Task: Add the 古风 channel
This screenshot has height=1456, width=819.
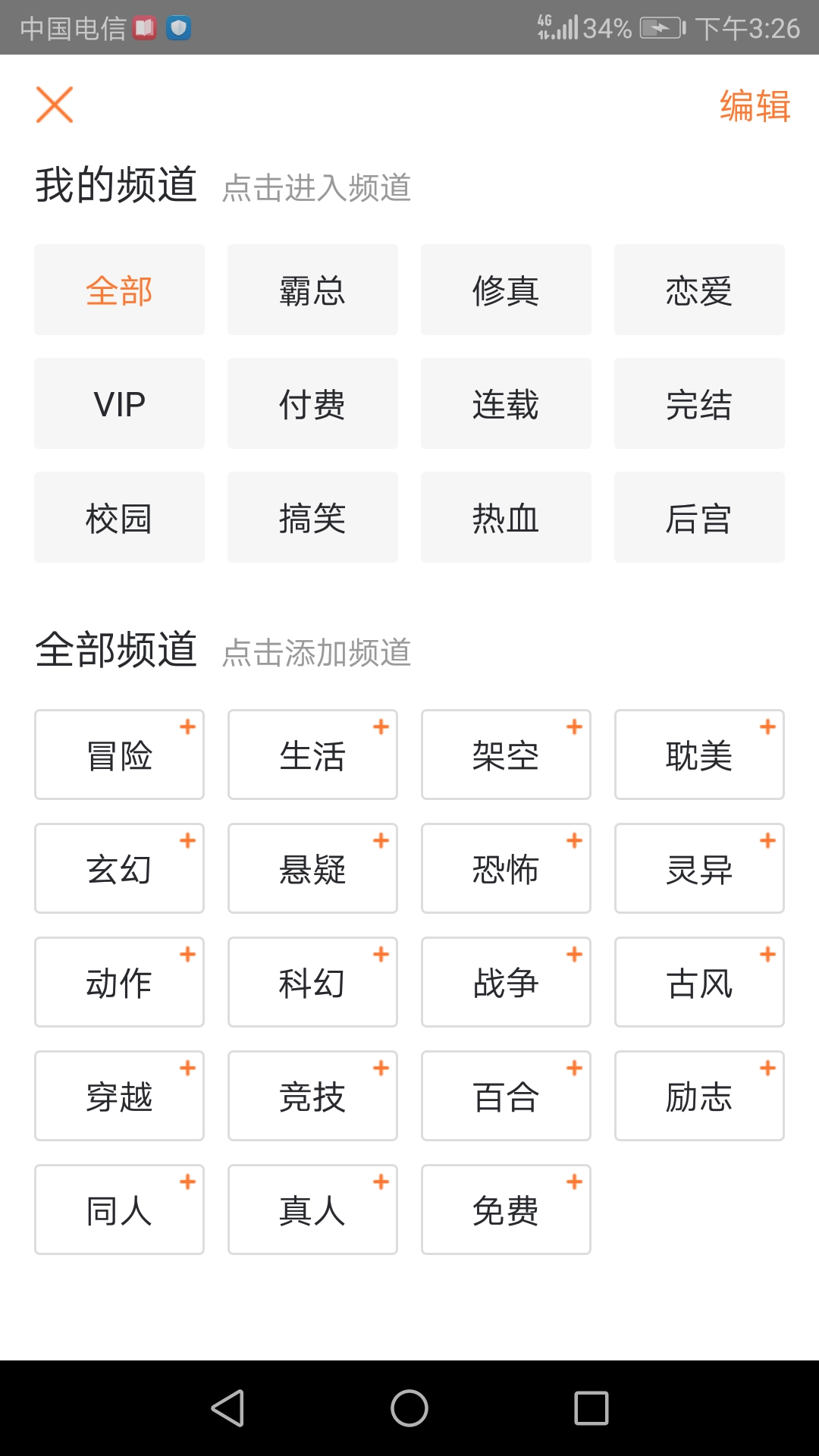Action: [x=699, y=982]
